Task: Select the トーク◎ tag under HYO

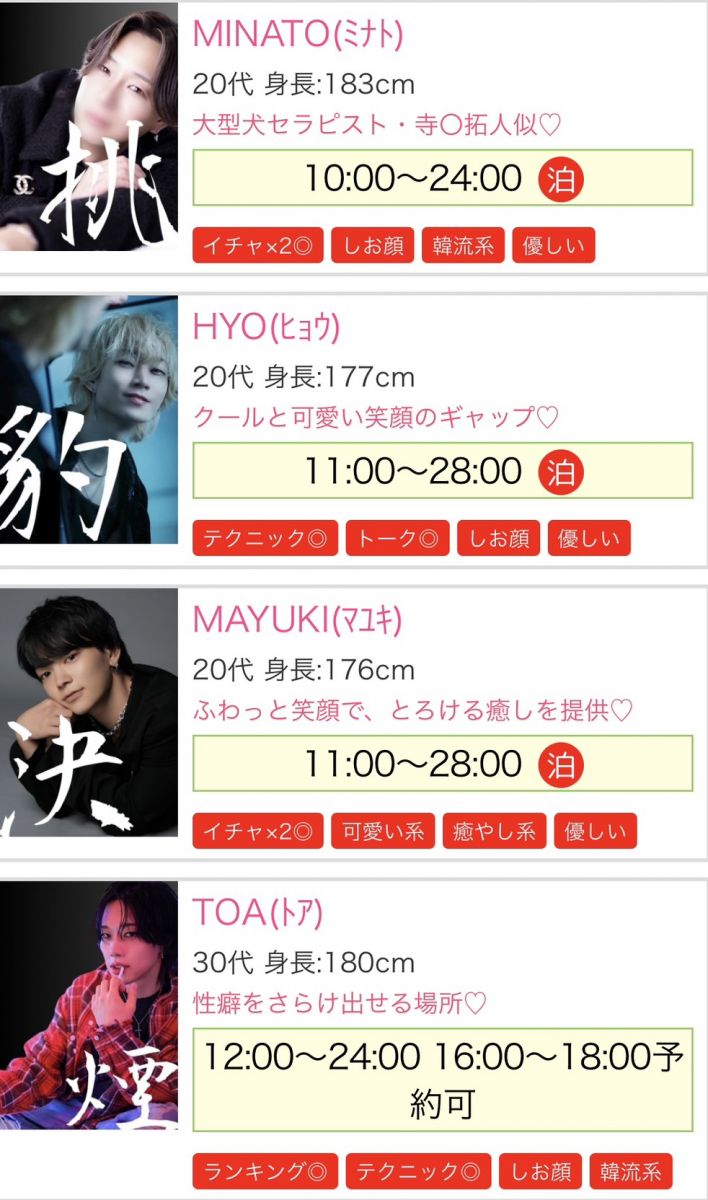Action: click(x=397, y=539)
